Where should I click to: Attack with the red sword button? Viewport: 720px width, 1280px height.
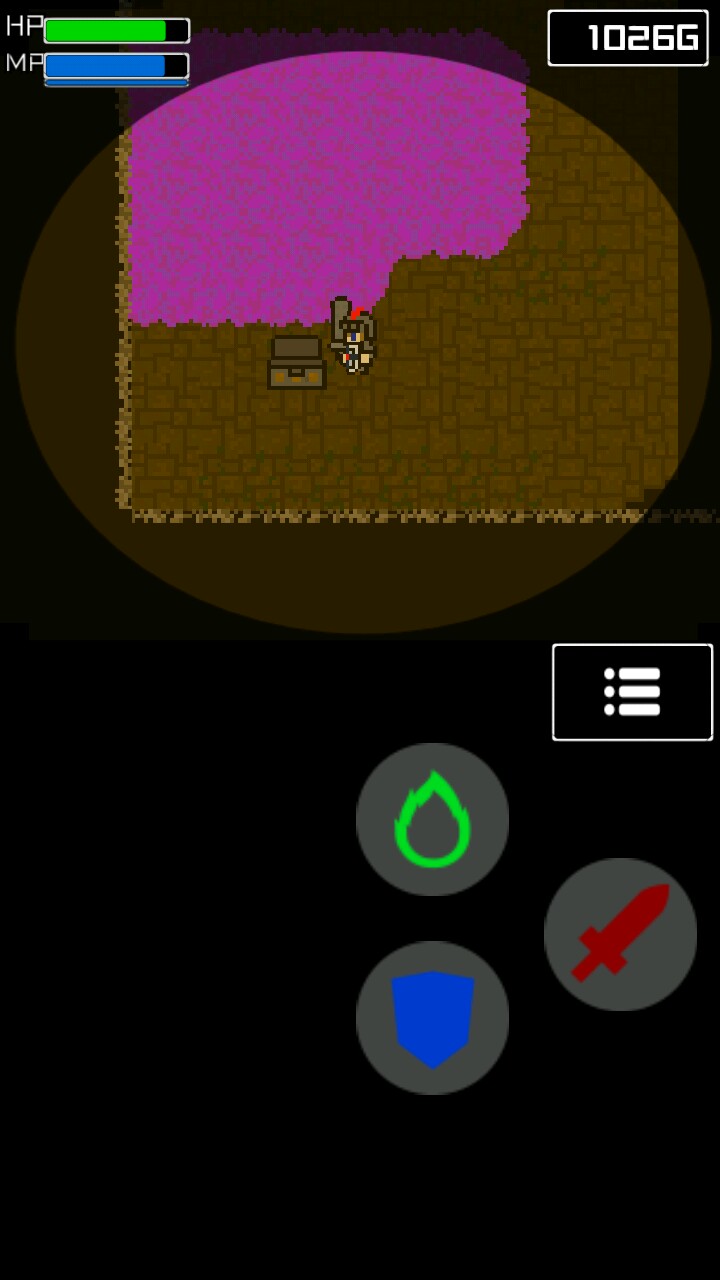[620, 934]
